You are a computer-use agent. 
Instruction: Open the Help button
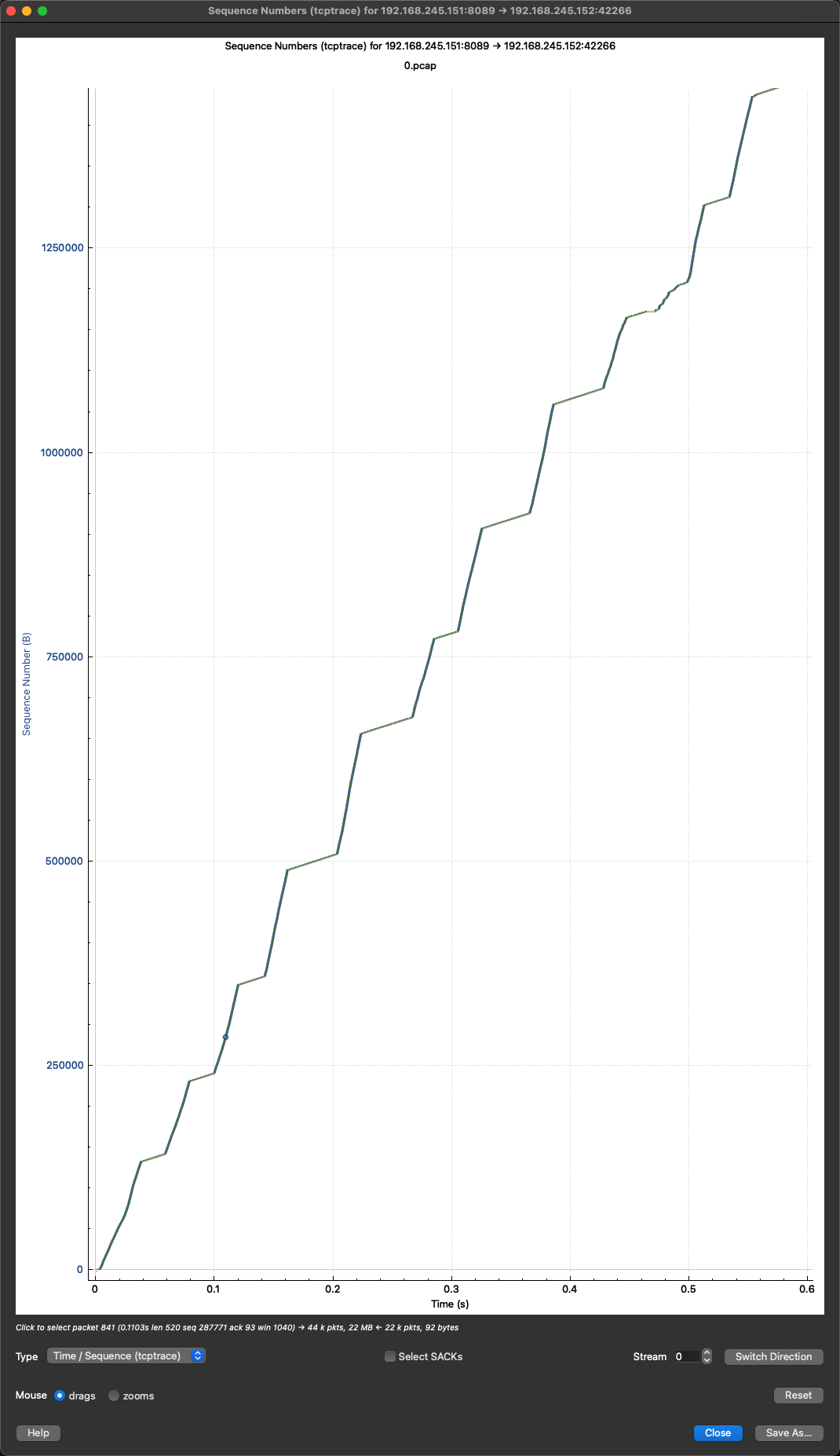pyautogui.click(x=38, y=1433)
